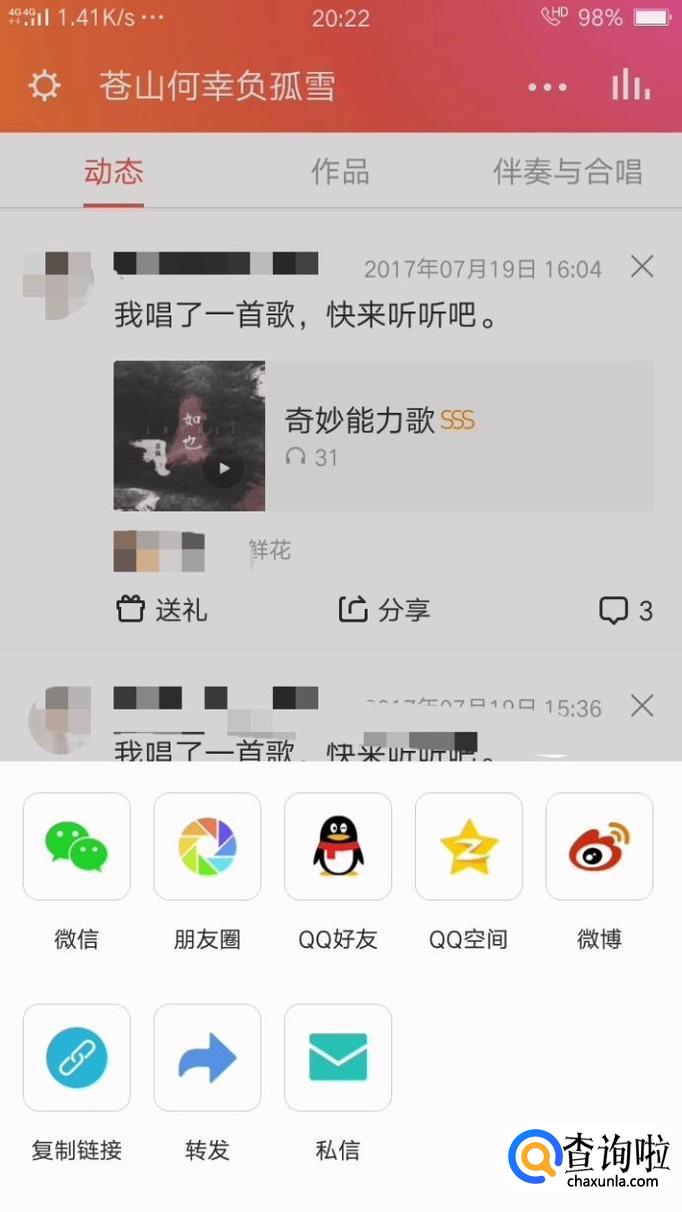Open the song card 奇妙能力歌
Image resolution: width=682 pixels, height=1212 pixels.
tap(383, 436)
